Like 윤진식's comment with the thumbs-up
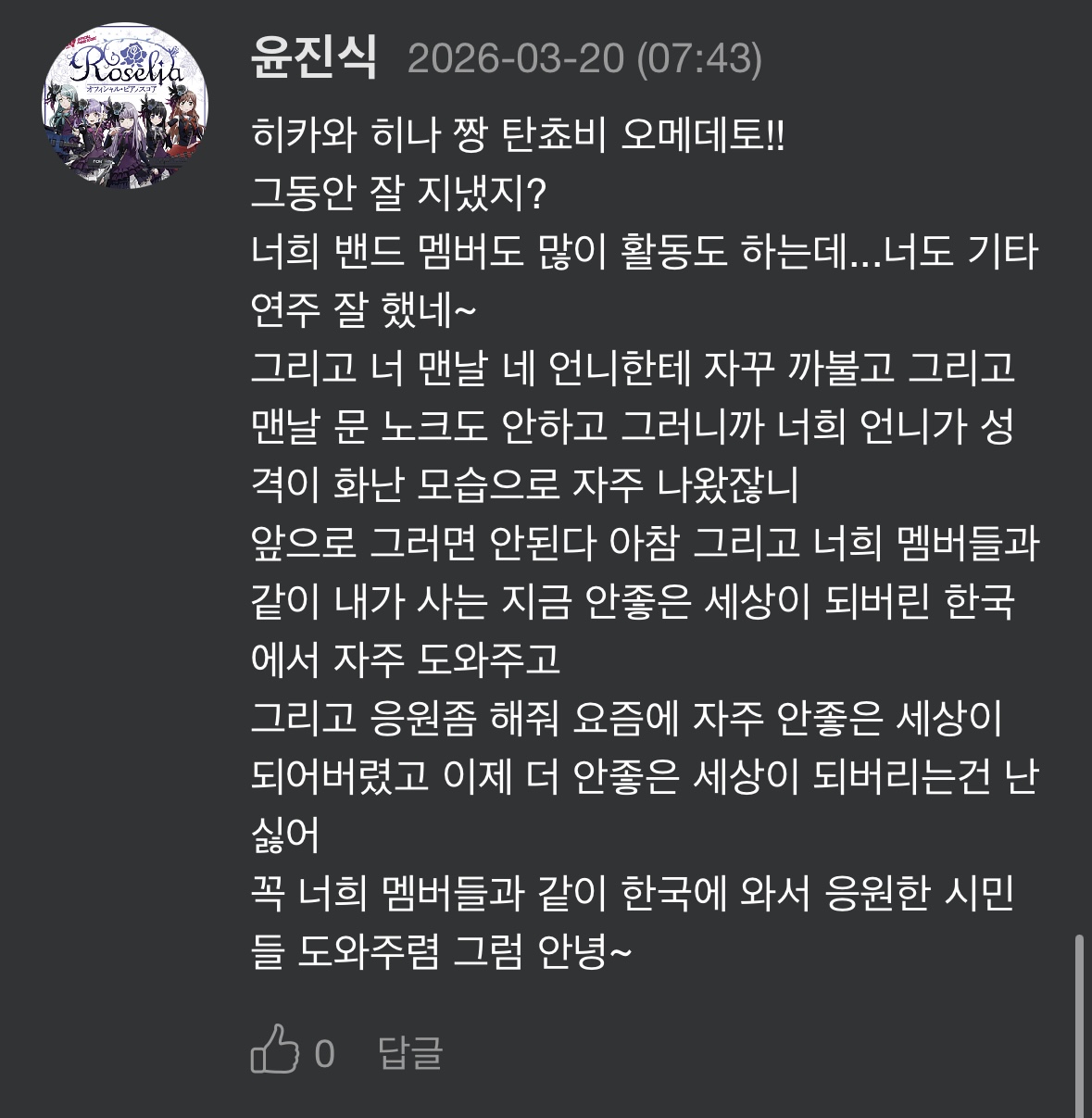The image size is (1092, 1118). coord(275,1052)
